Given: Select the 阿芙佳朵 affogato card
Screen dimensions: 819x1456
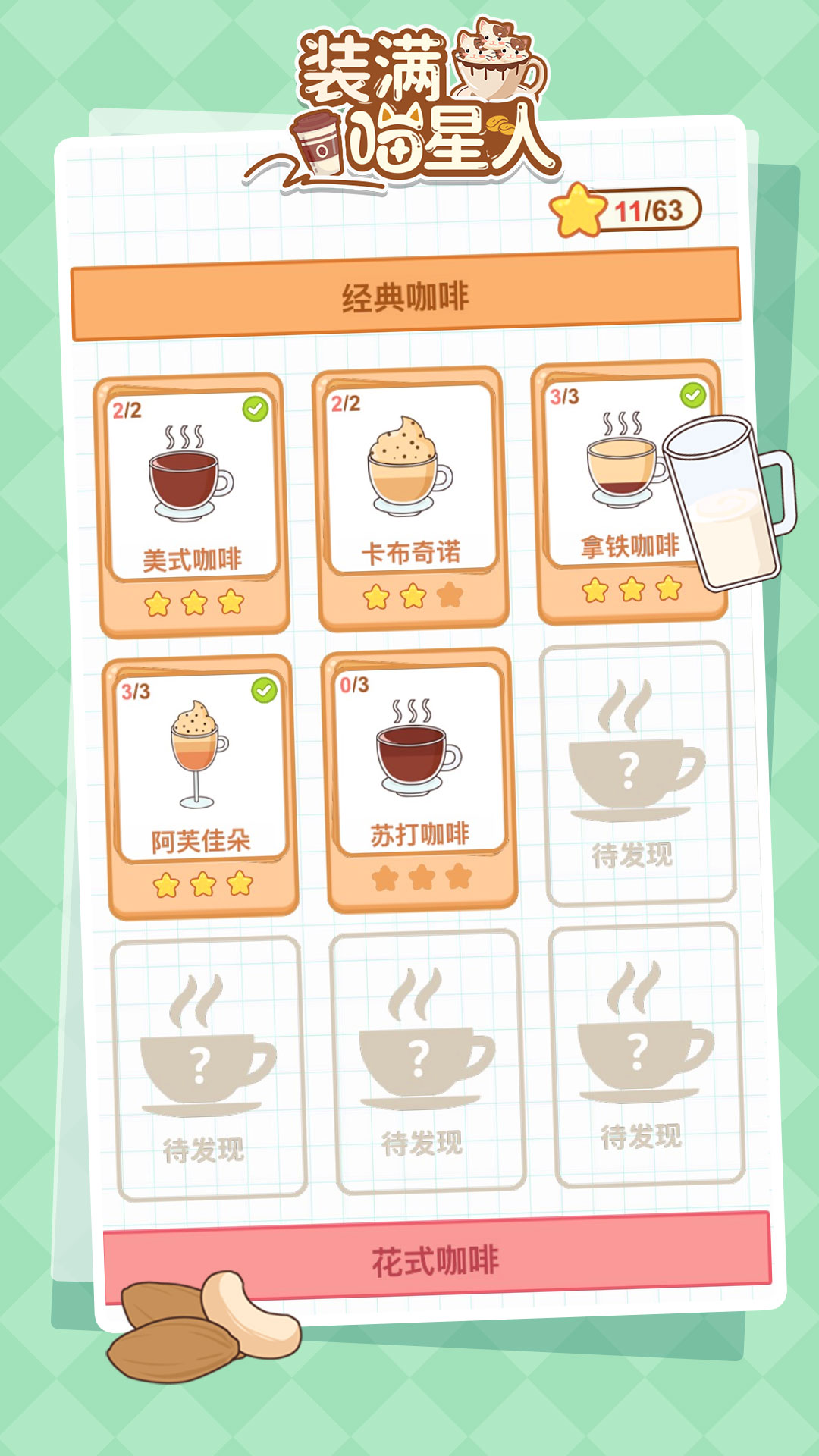Looking at the screenshot, I should pos(197,781).
